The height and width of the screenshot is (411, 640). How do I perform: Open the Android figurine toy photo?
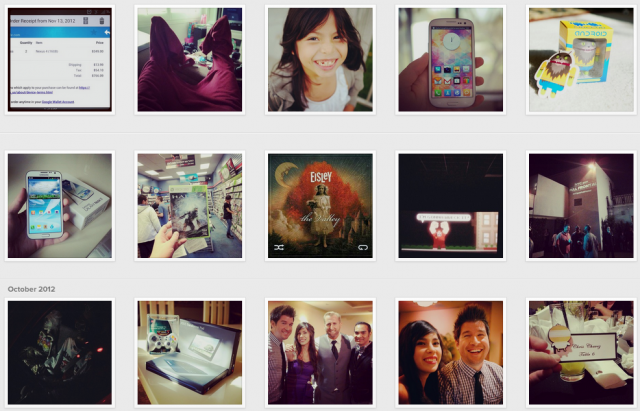pos(581,58)
